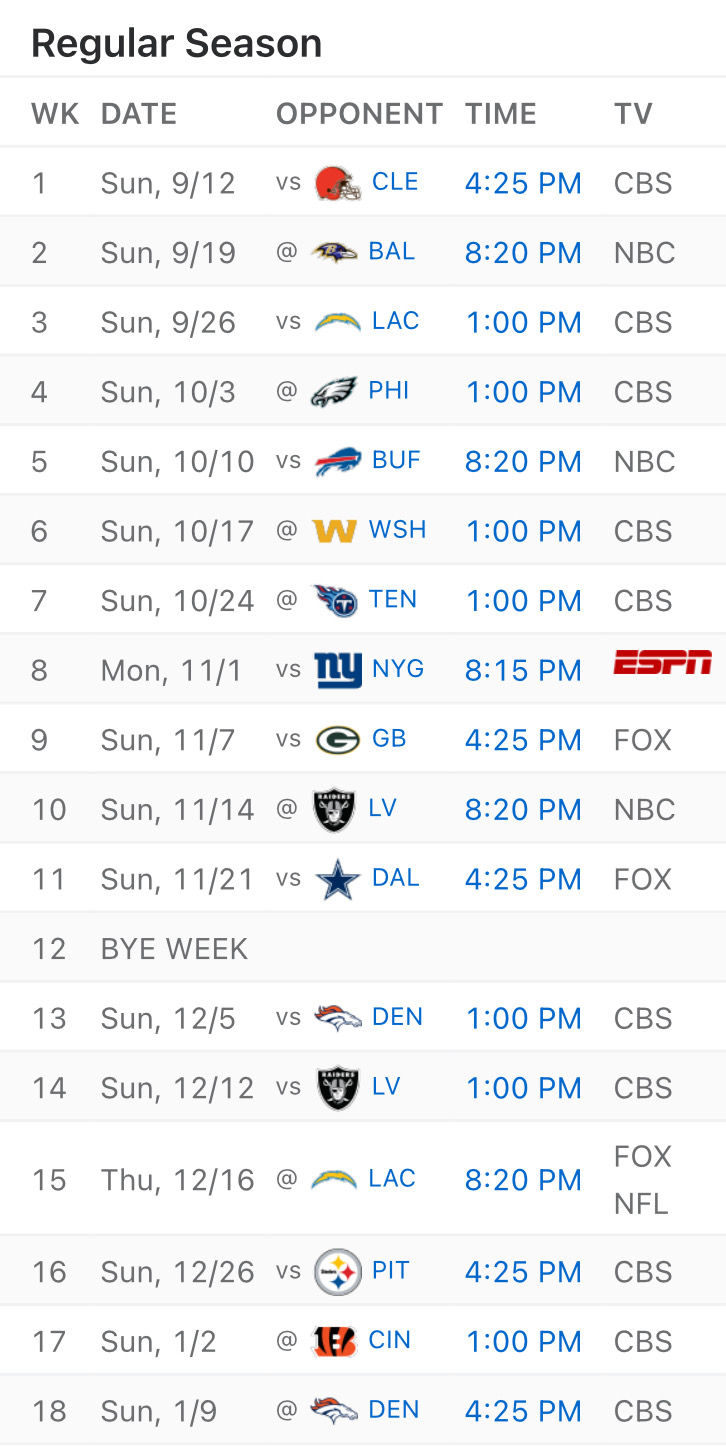Screen dimensions: 726x1450
Task: Open the DEN link for Sun 12/5
Action: coord(397,1017)
